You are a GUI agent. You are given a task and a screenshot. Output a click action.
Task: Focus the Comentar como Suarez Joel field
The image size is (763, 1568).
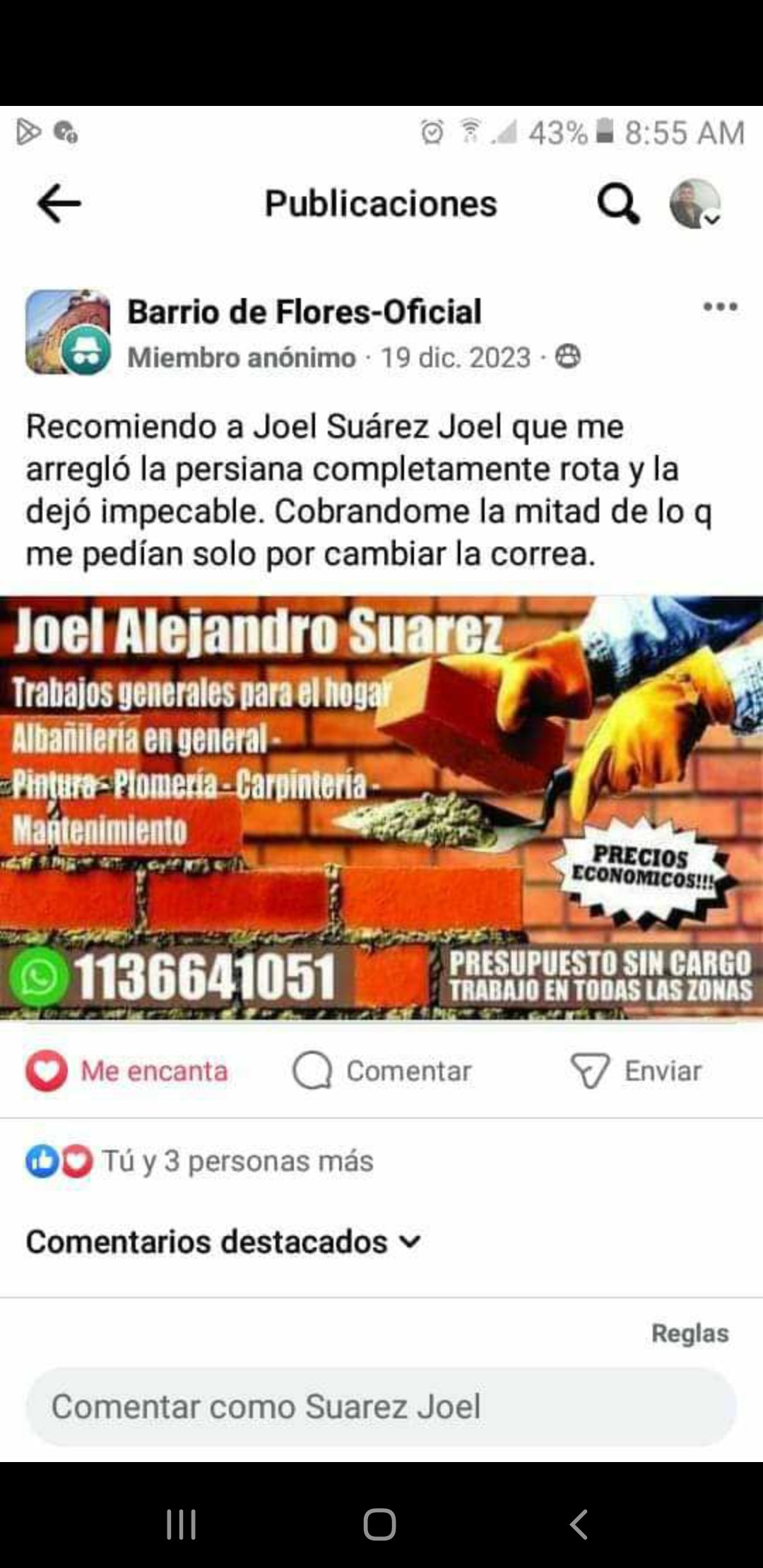tap(381, 1407)
